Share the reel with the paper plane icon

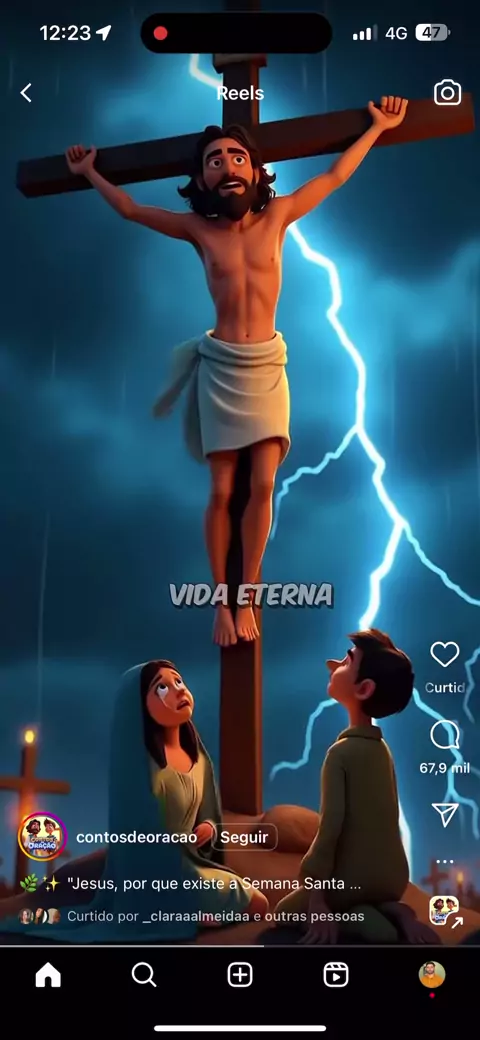coord(445,814)
